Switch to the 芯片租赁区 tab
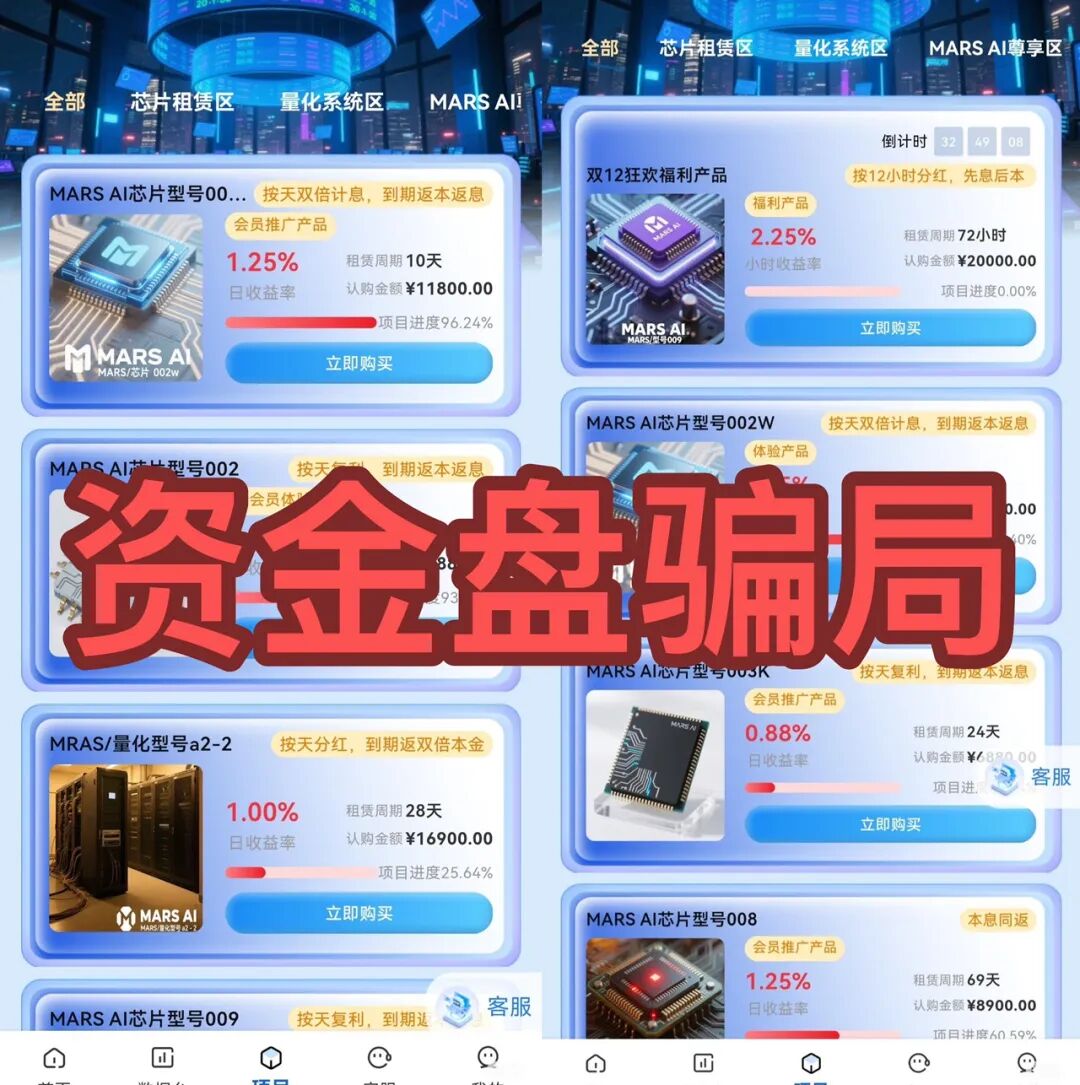 pyautogui.click(x=705, y=47)
